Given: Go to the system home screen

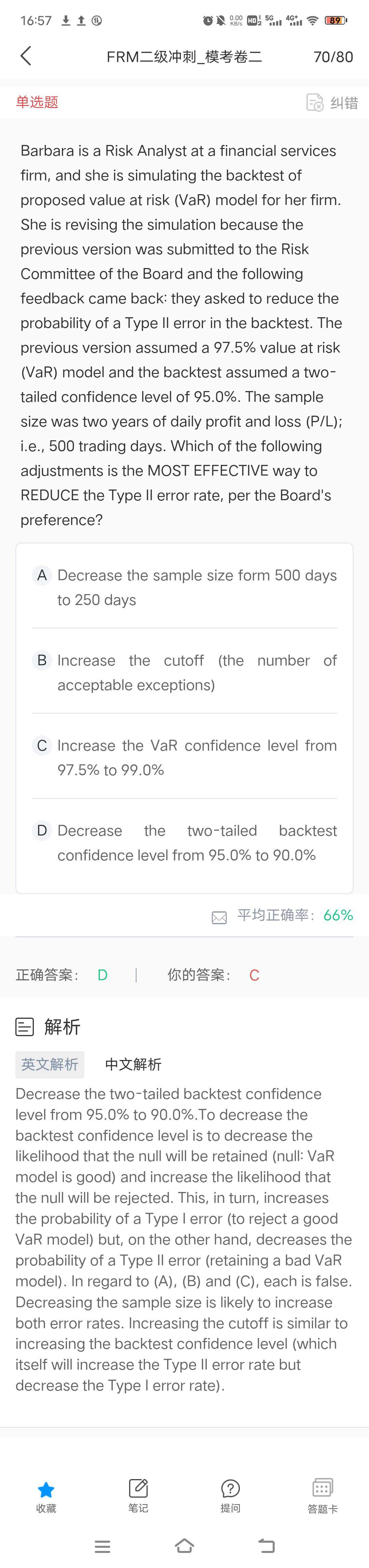Looking at the screenshot, I should pos(184,1545).
